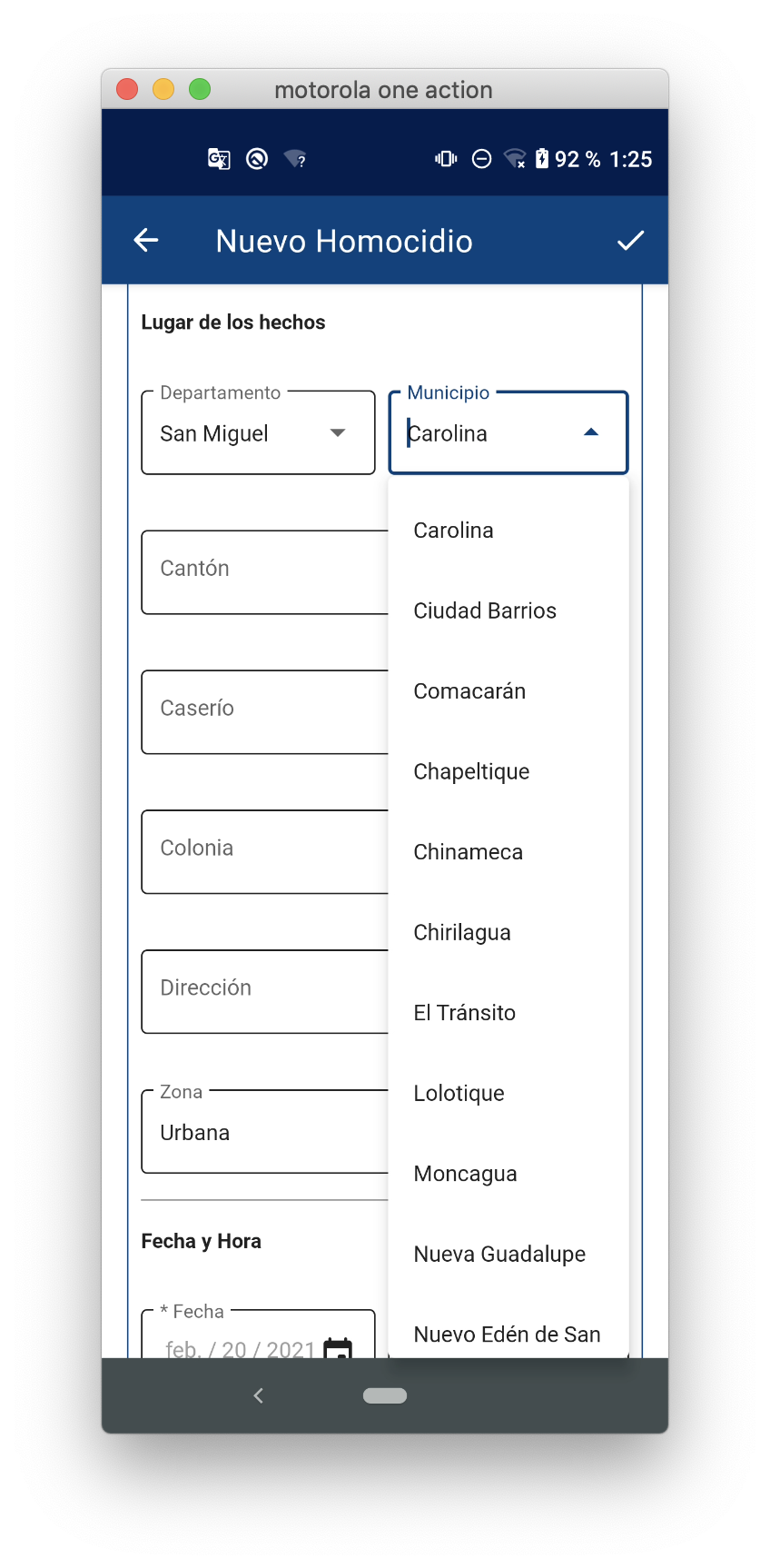770x1568 pixels.
Task: Go back using the arrow in the app bar
Action: pos(146,241)
